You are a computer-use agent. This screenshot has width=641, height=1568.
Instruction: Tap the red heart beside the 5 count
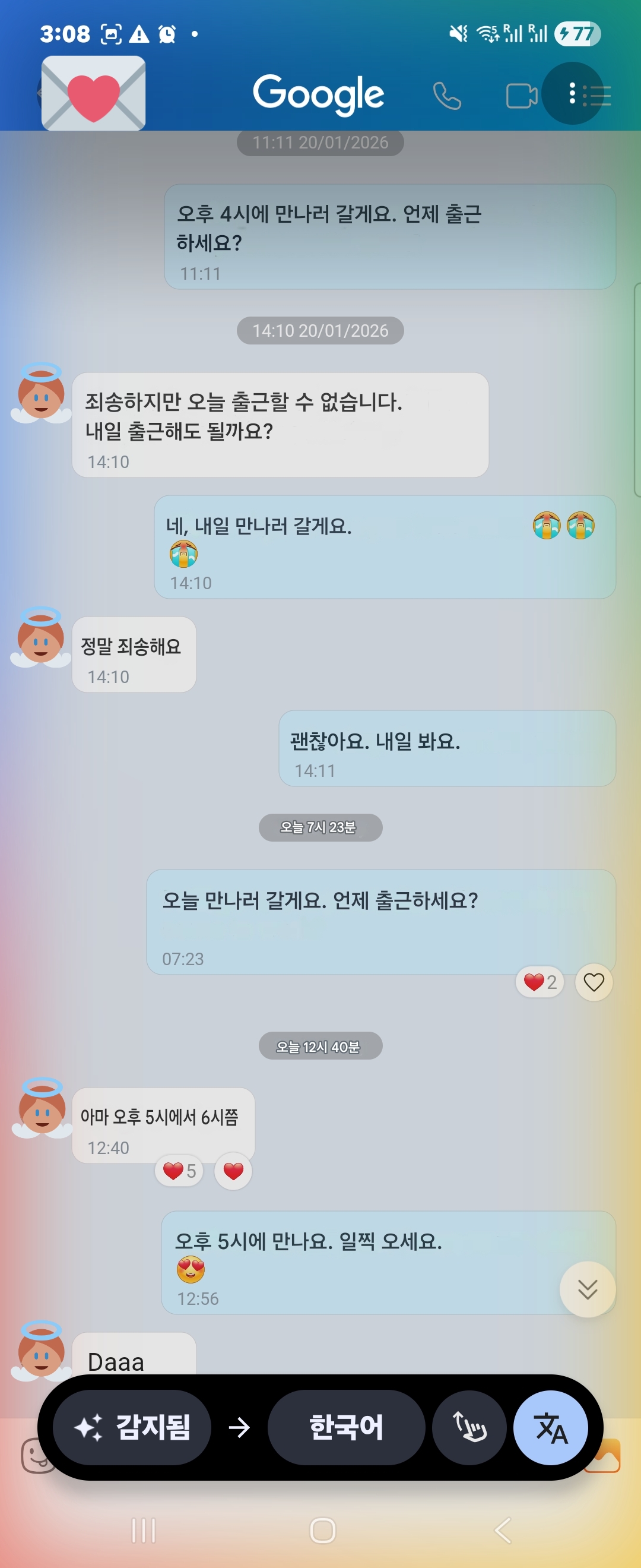click(233, 1171)
